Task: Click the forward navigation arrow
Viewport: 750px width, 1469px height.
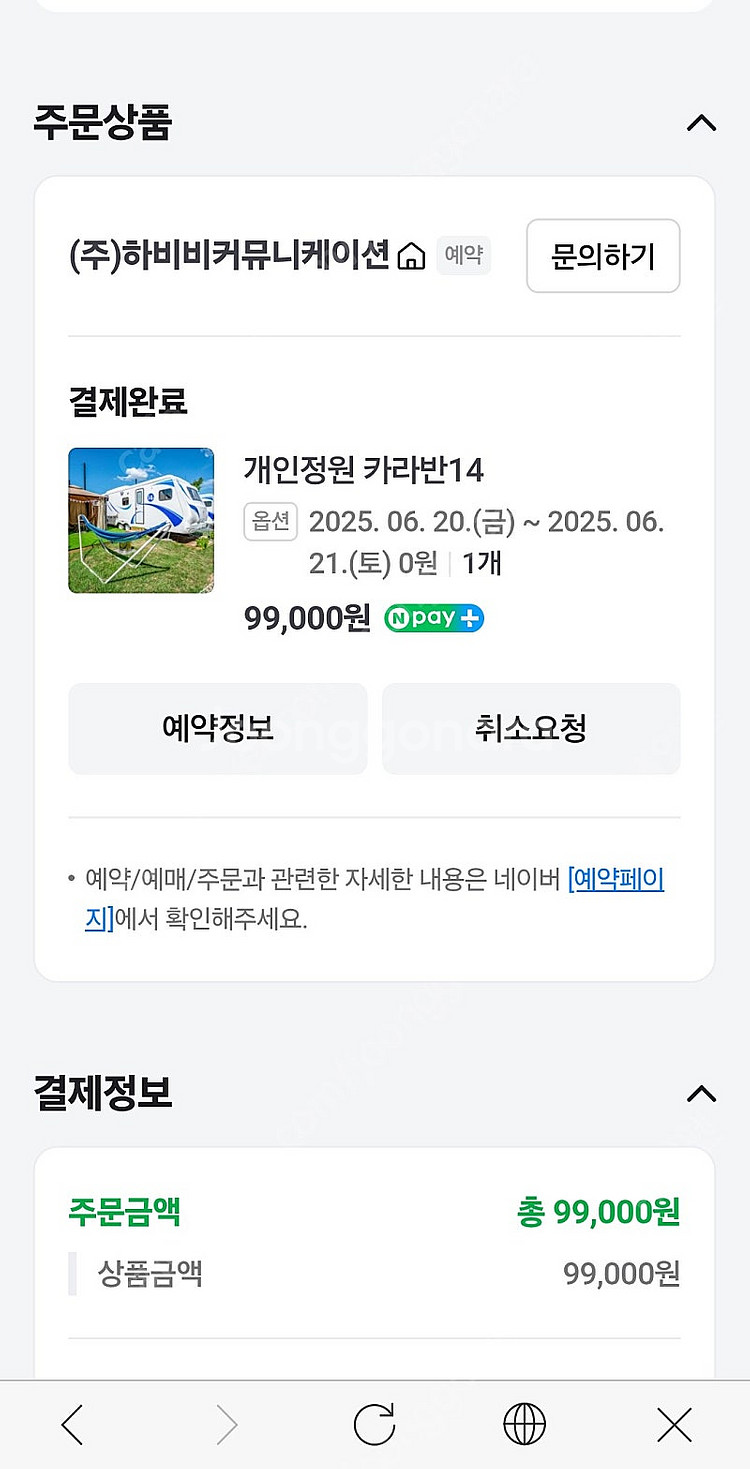Action: coord(224,1423)
